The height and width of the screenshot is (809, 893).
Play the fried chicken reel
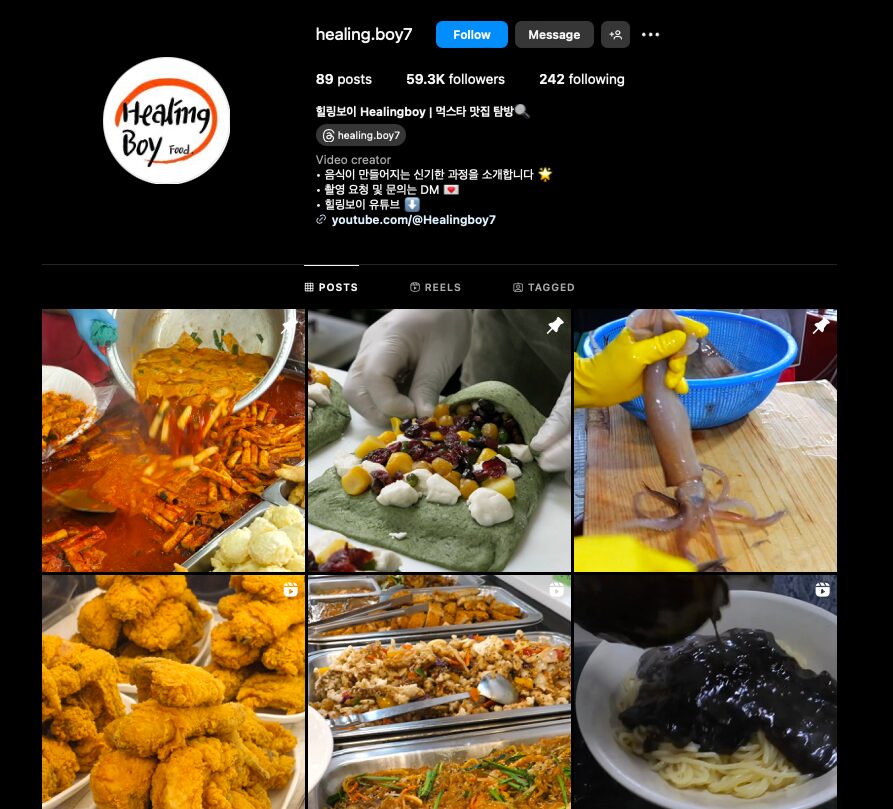[173, 692]
